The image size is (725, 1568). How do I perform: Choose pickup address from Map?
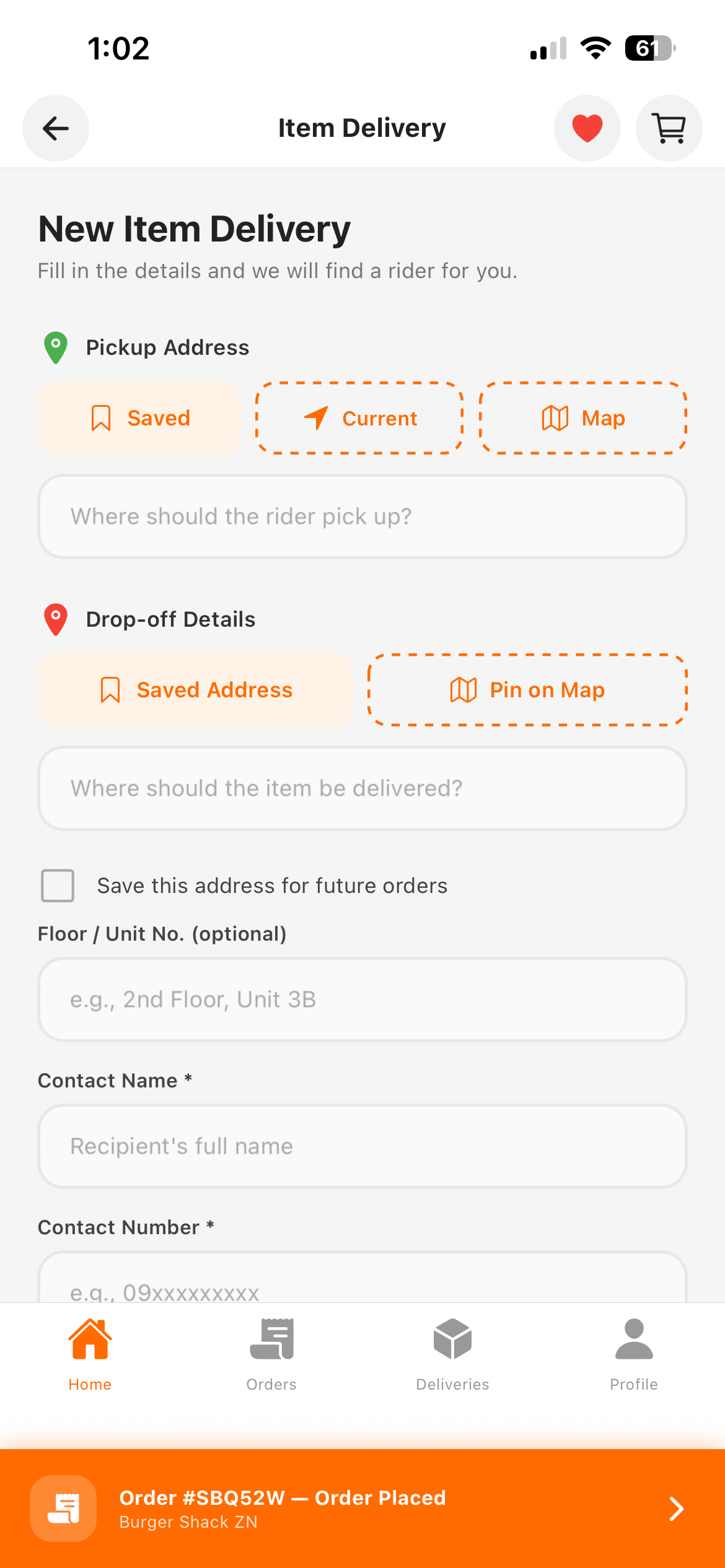tap(583, 419)
